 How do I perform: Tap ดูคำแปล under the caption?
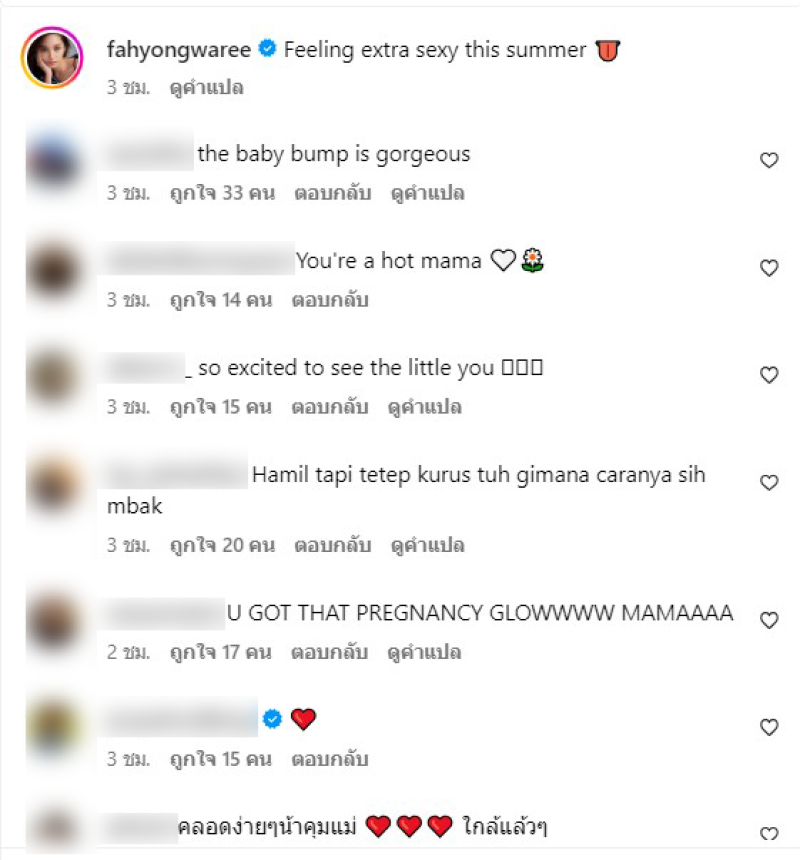coord(207,87)
